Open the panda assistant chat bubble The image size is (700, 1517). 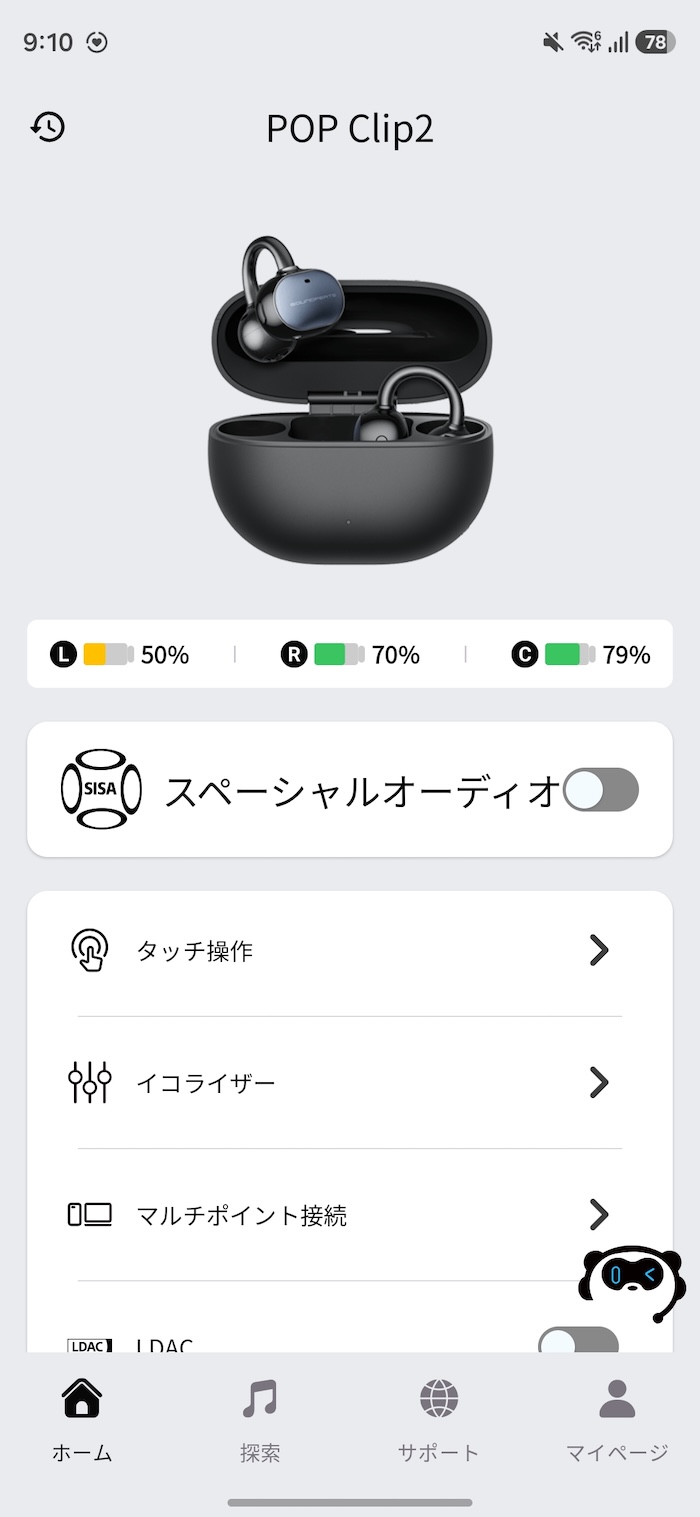click(632, 1282)
